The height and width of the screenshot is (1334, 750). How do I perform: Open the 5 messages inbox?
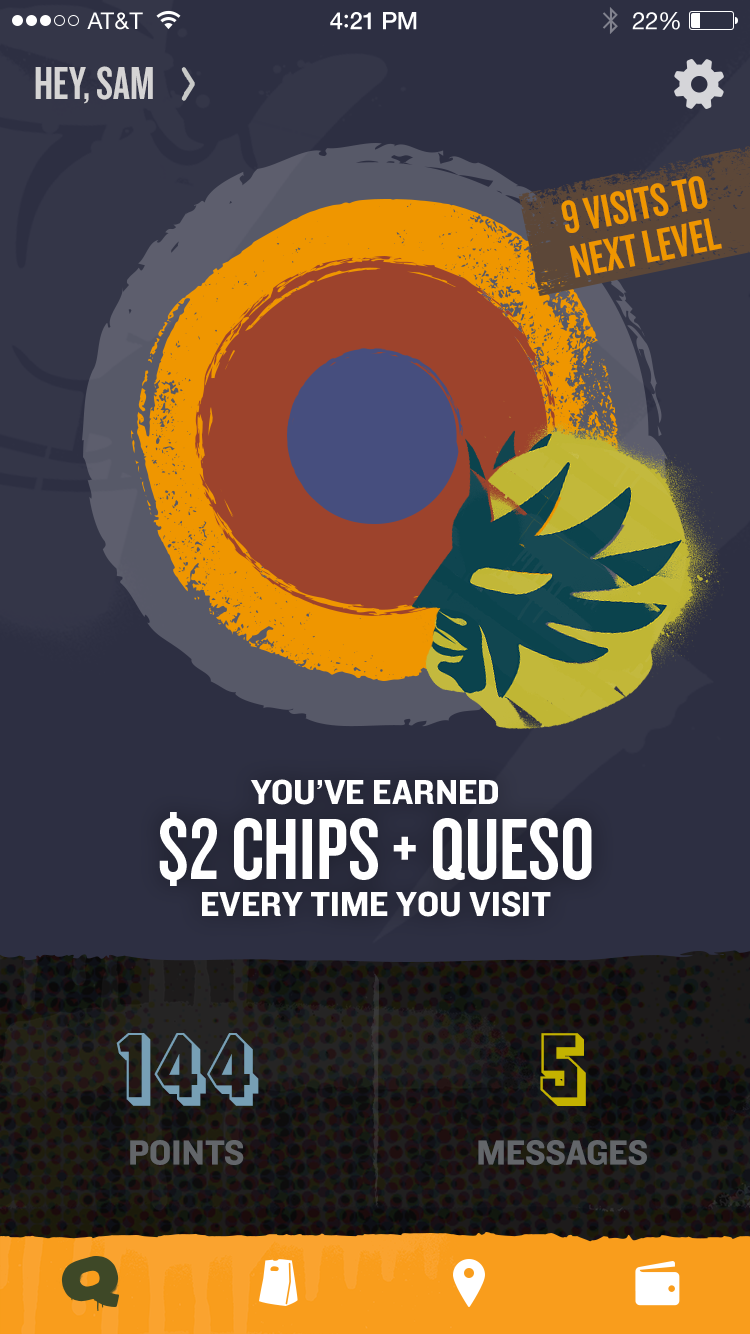click(x=562, y=1100)
